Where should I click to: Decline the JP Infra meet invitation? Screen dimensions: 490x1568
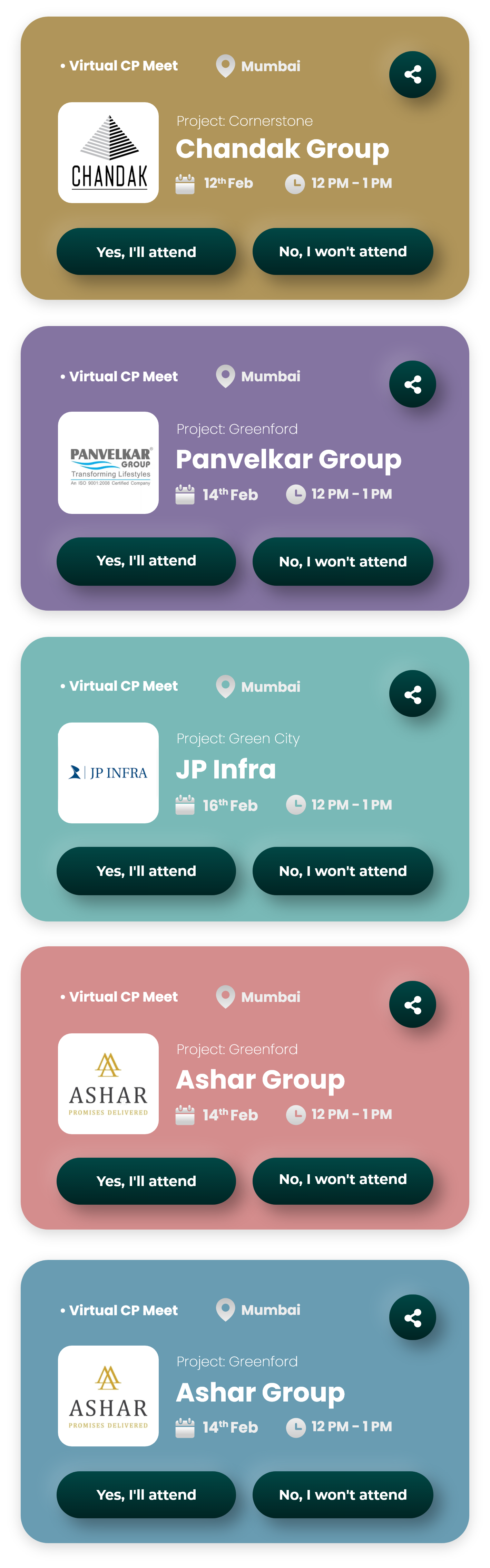pos(342,870)
